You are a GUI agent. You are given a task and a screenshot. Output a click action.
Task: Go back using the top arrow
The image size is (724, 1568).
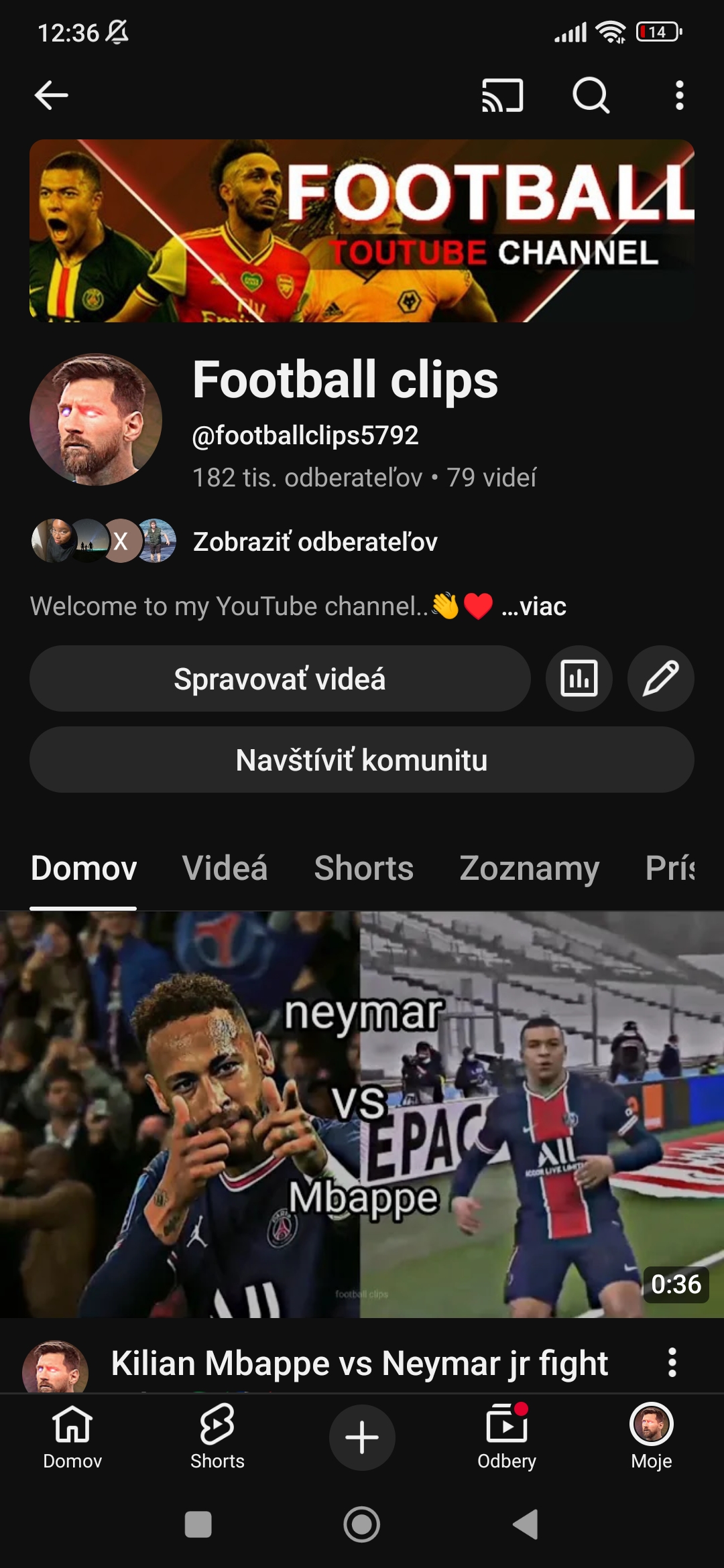(x=52, y=95)
